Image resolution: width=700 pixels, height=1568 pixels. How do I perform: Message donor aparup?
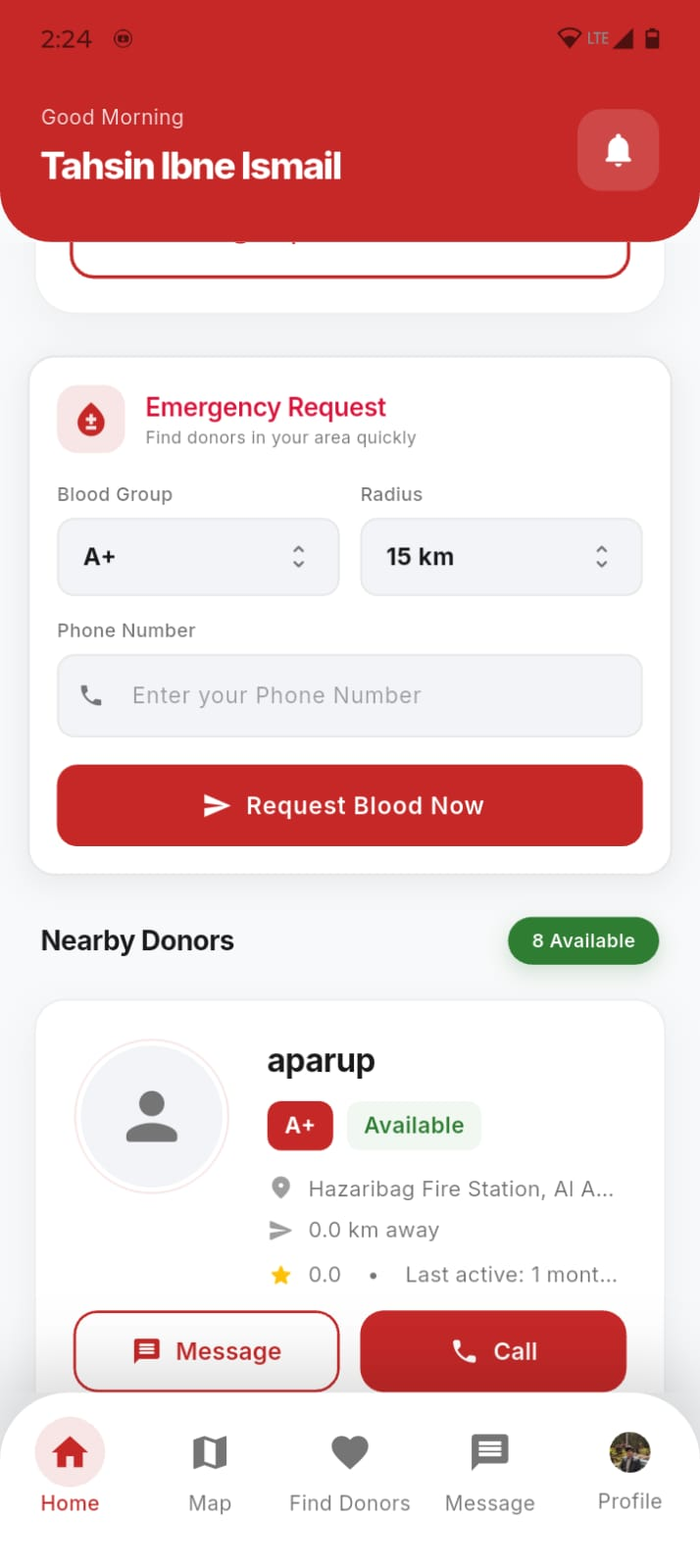pos(207,1350)
